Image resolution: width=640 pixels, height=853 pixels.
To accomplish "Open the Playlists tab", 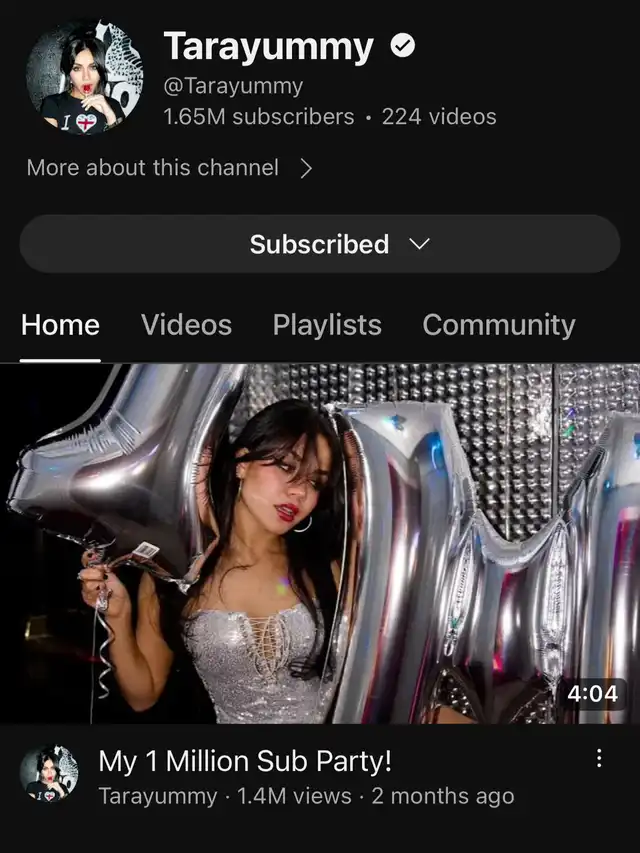I will [327, 325].
